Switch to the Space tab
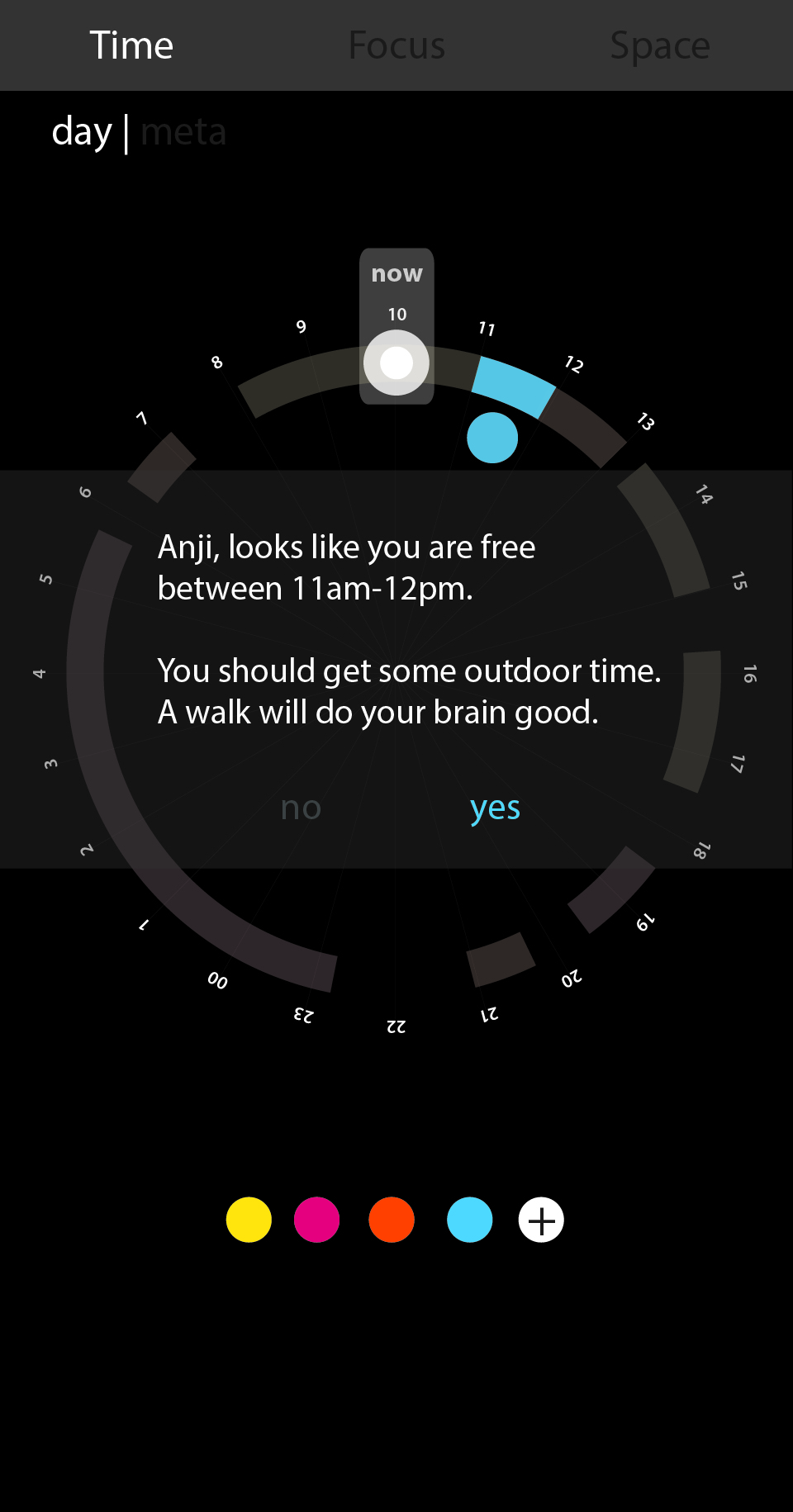Screen dimensions: 793x1512 click(660, 45)
